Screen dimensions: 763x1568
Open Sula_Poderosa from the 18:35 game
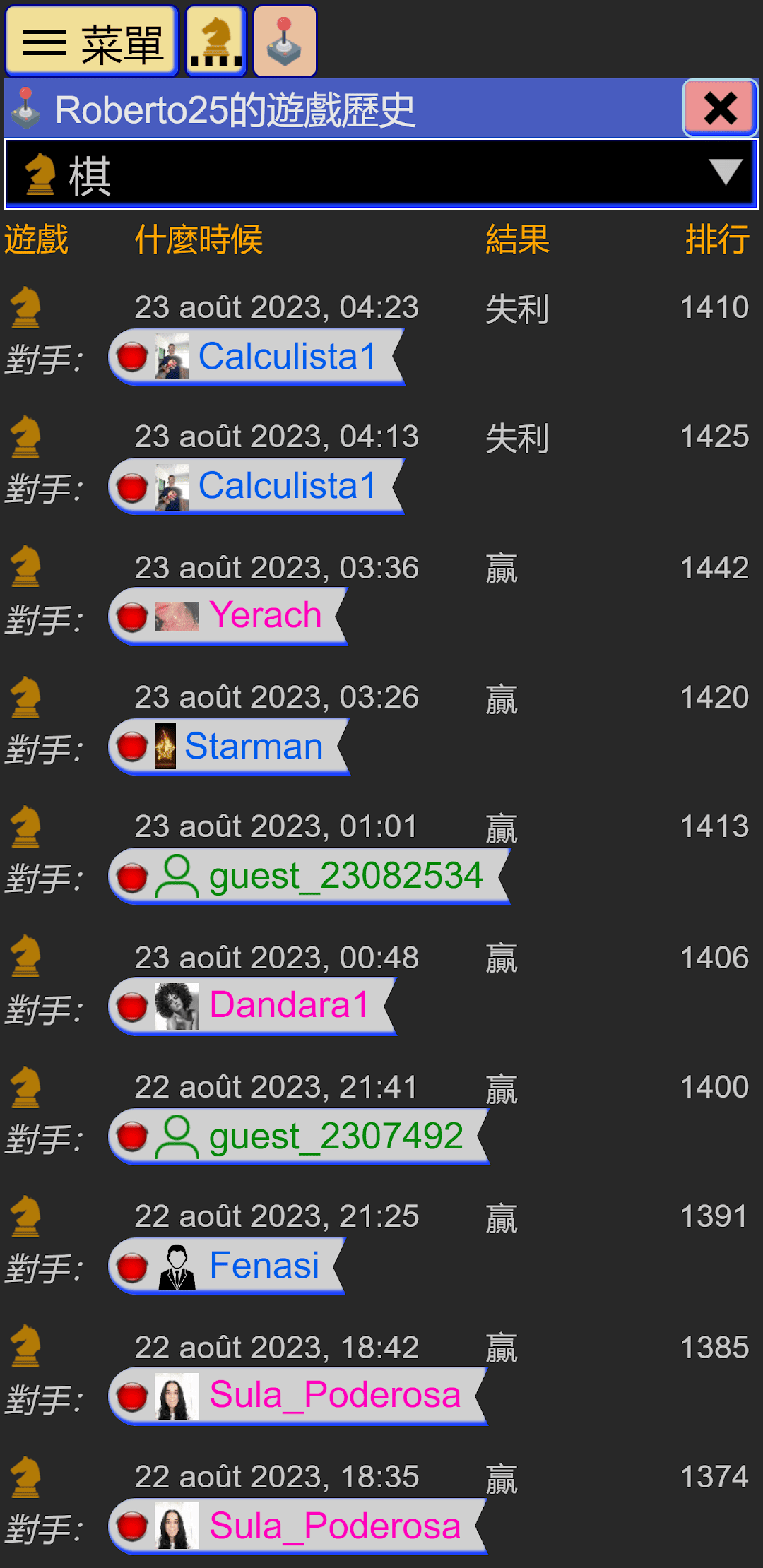(x=297, y=1526)
